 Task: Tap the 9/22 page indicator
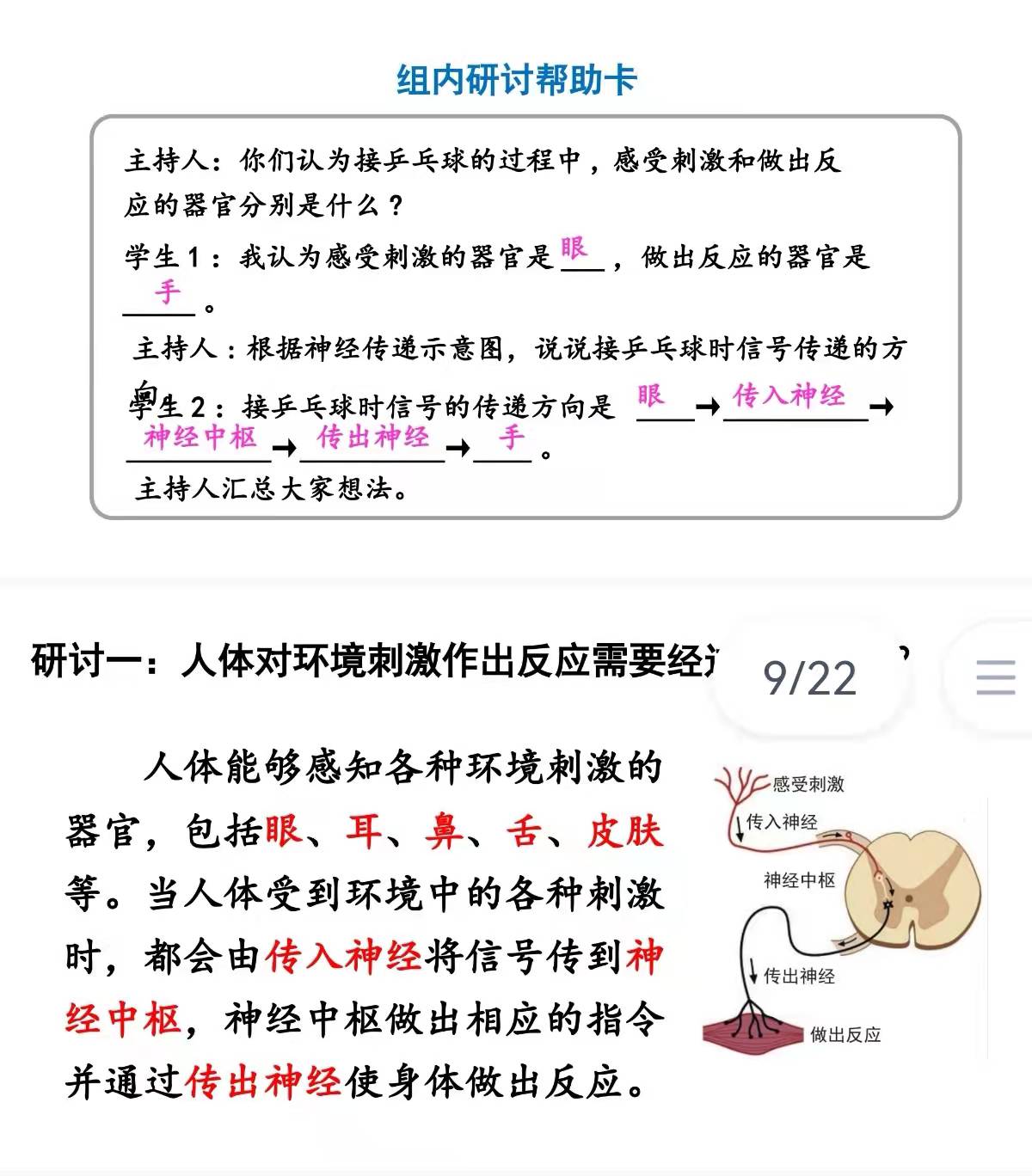[809, 677]
